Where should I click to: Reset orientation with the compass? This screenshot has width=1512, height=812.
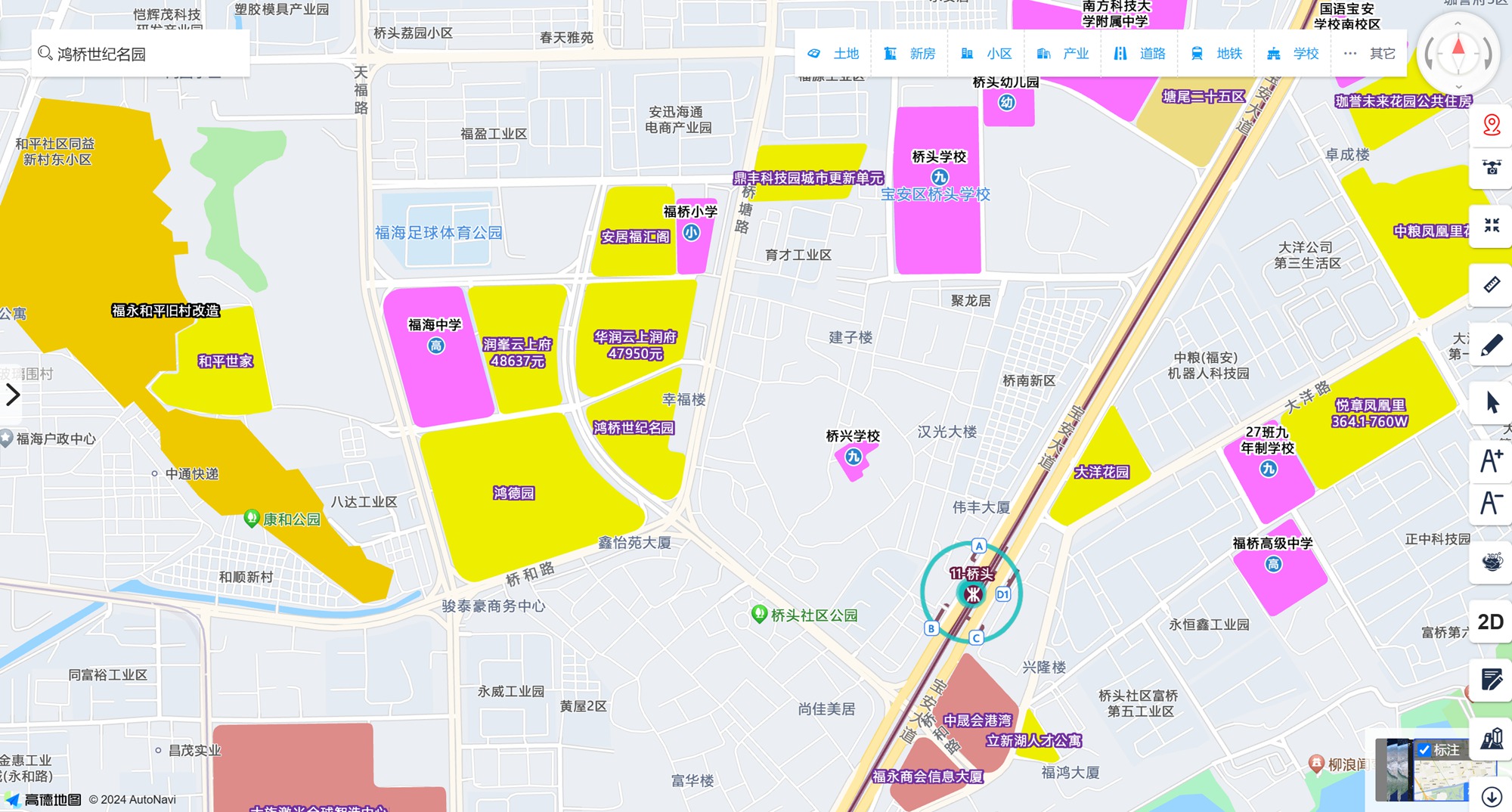point(1458,53)
